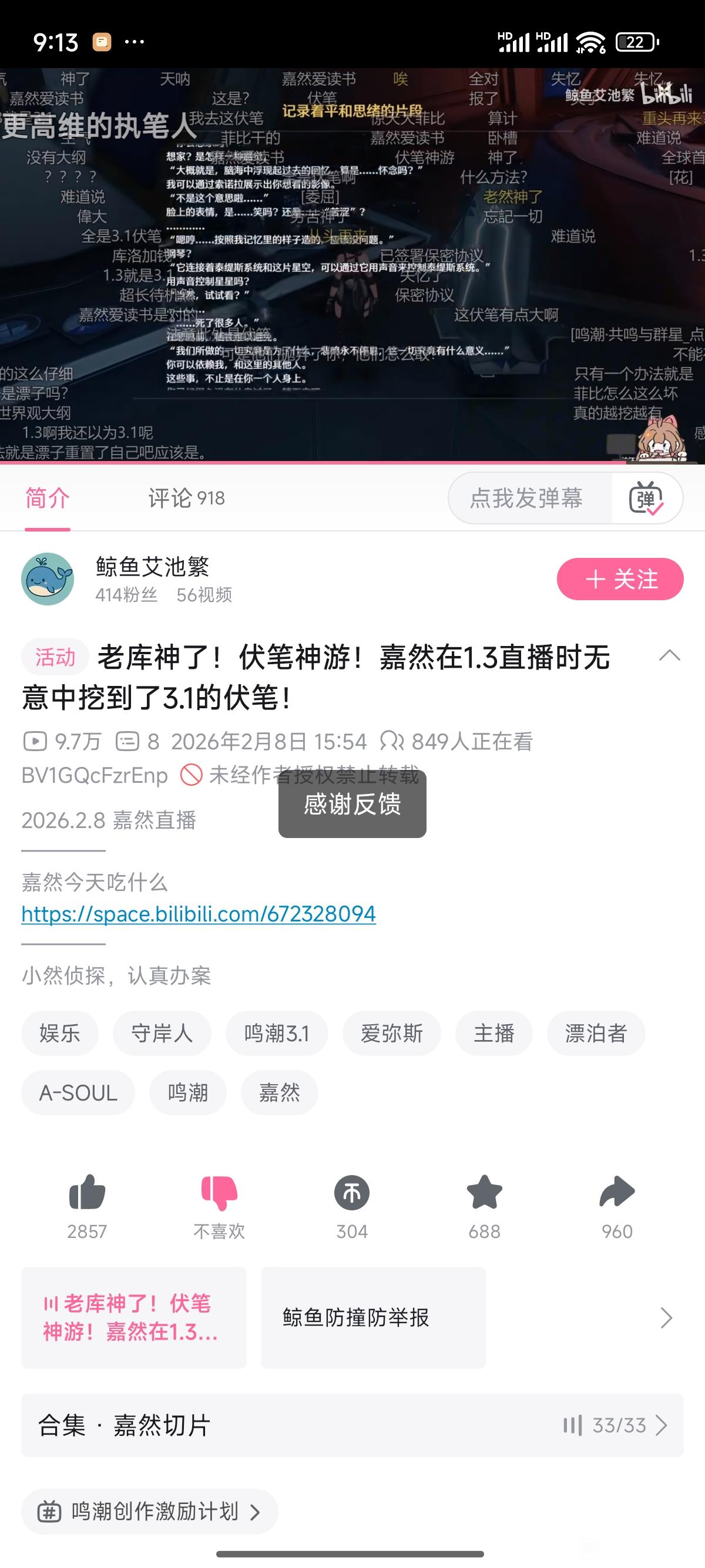Select the 娱乐 tag chip
Image resolution: width=705 pixels, height=1568 pixels.
coord(60,1033)
